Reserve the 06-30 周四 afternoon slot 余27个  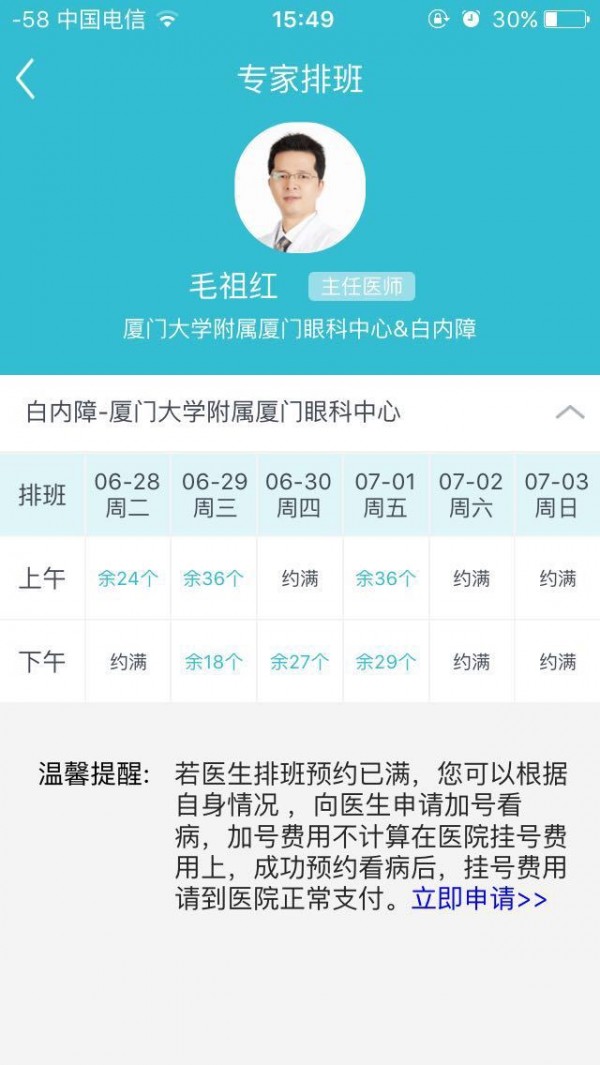300,661
